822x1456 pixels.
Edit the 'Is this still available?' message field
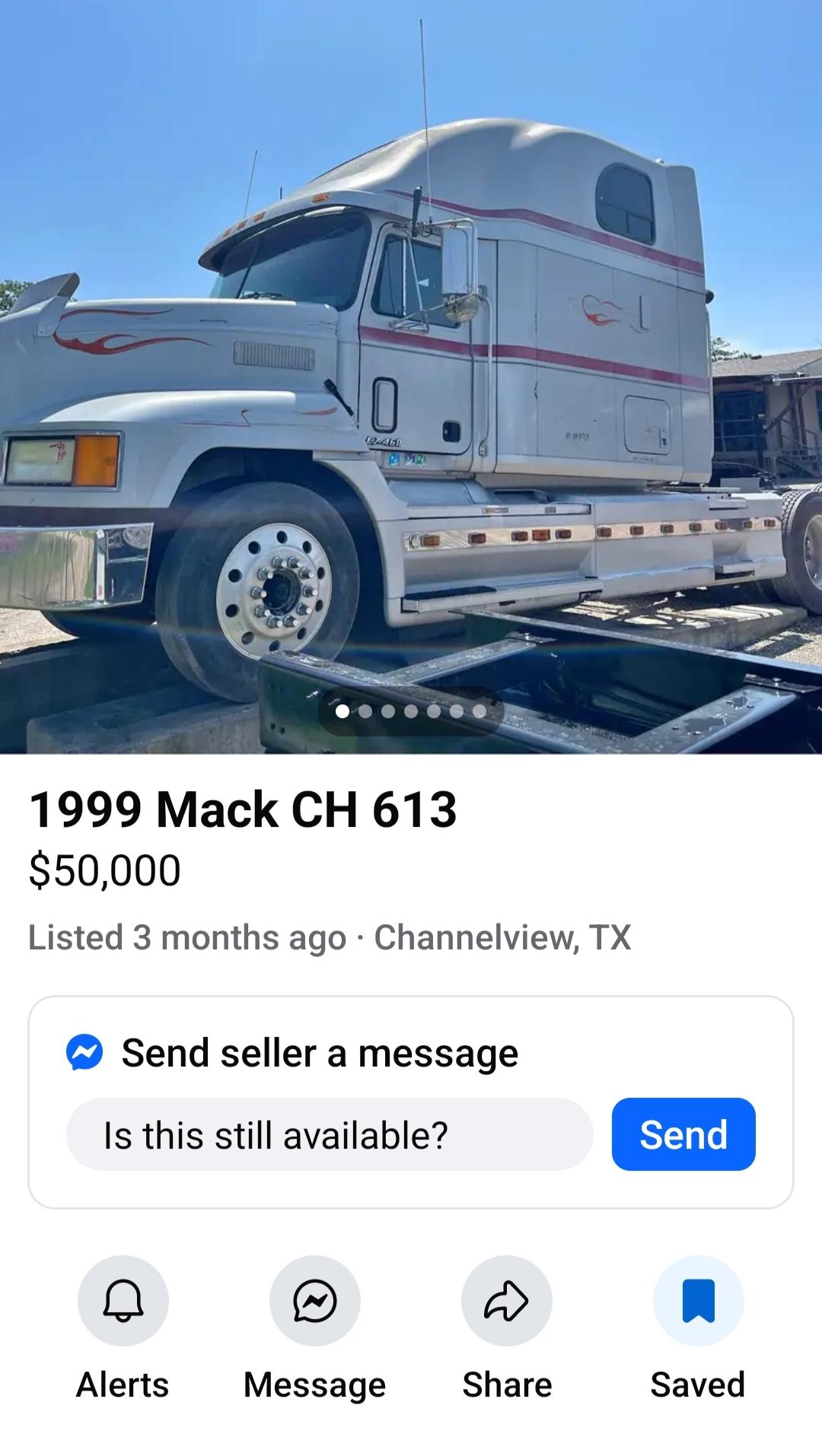click(330, 1134)
